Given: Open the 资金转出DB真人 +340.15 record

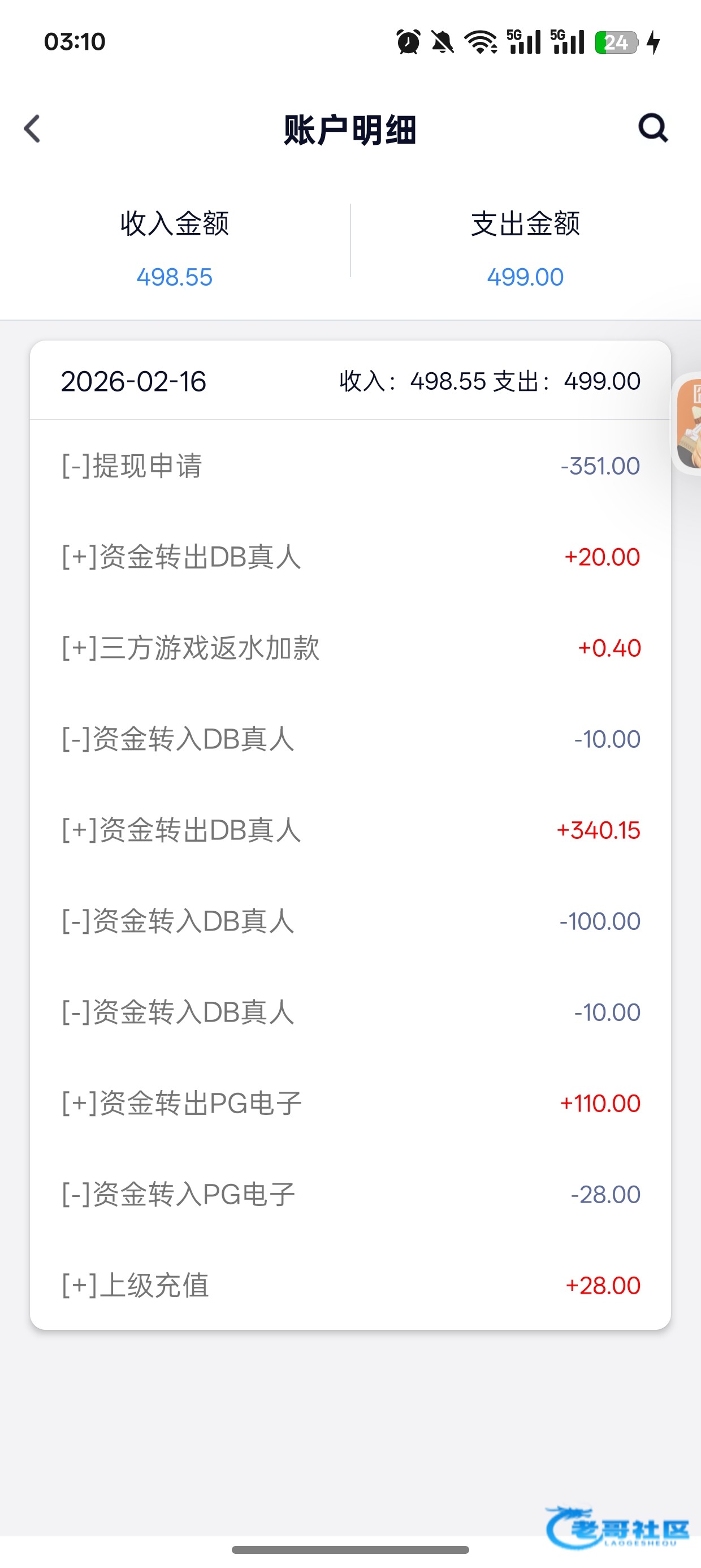Looking at the screenshot, I should pos(350,830).
